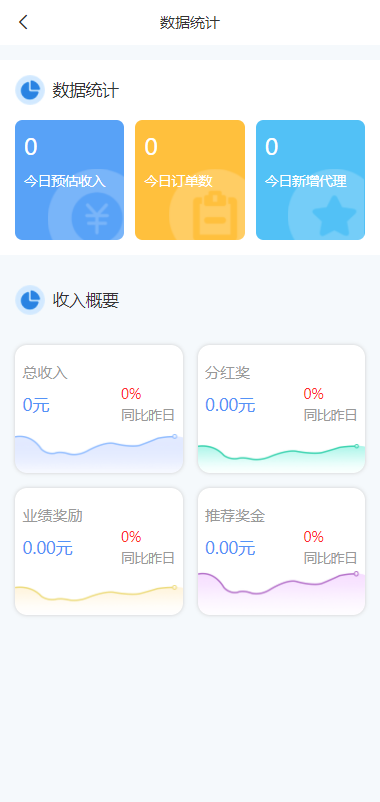This screenshot has height=802, width=380.
Task: Open the 今日新增代理 card
Action: click(x=310, y=180)
